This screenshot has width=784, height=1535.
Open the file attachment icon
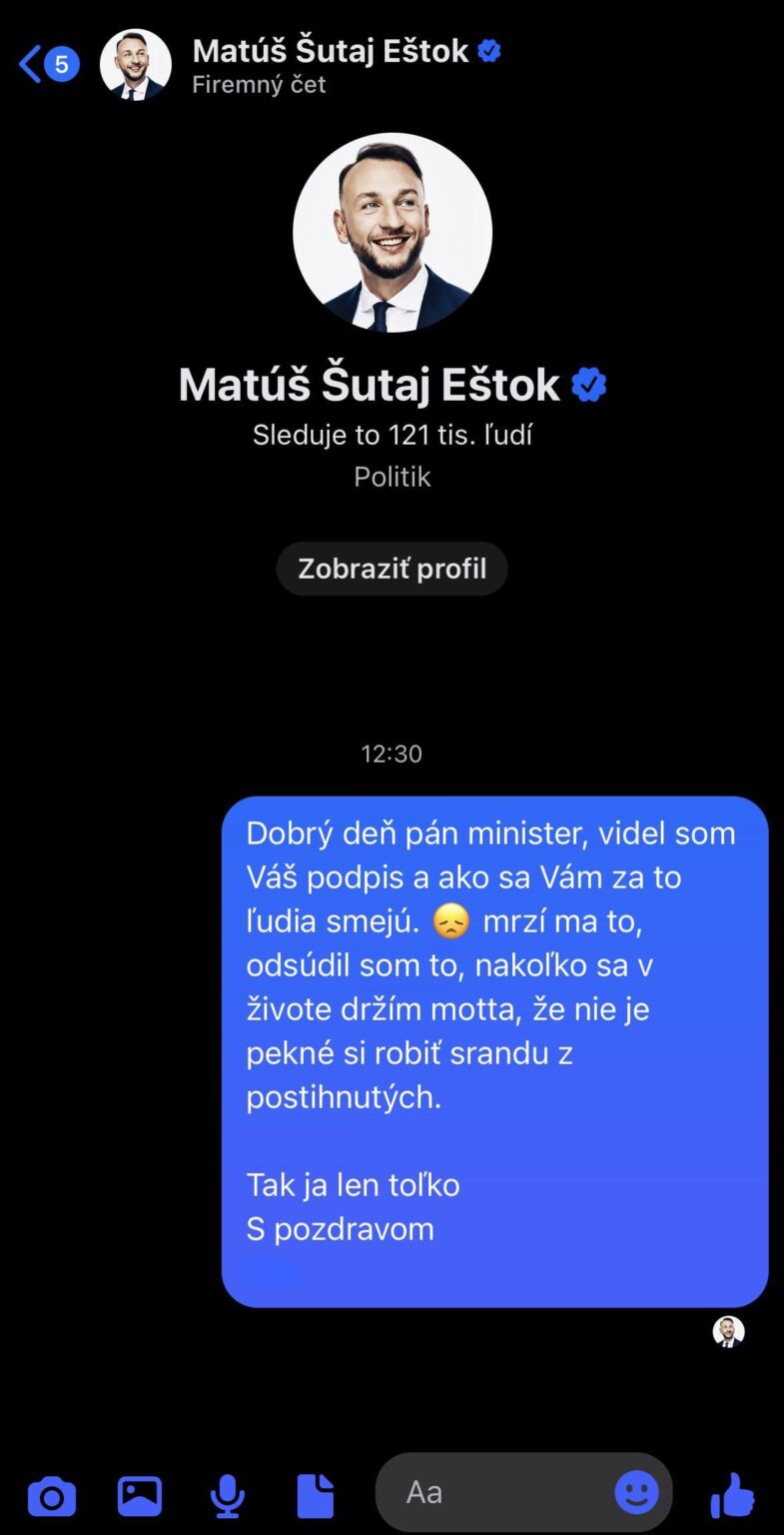tap(315, 1492)
